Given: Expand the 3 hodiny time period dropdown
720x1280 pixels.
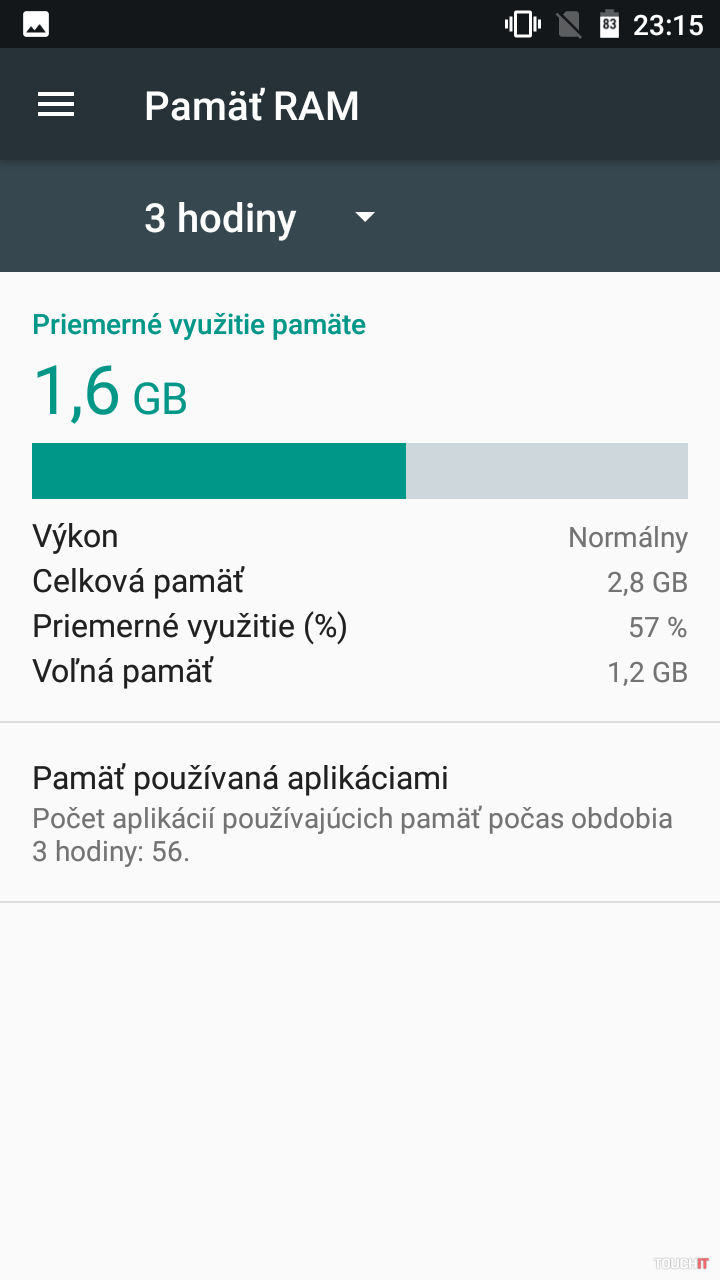Looking at the screenshot, I should click(x=260, y=218).
